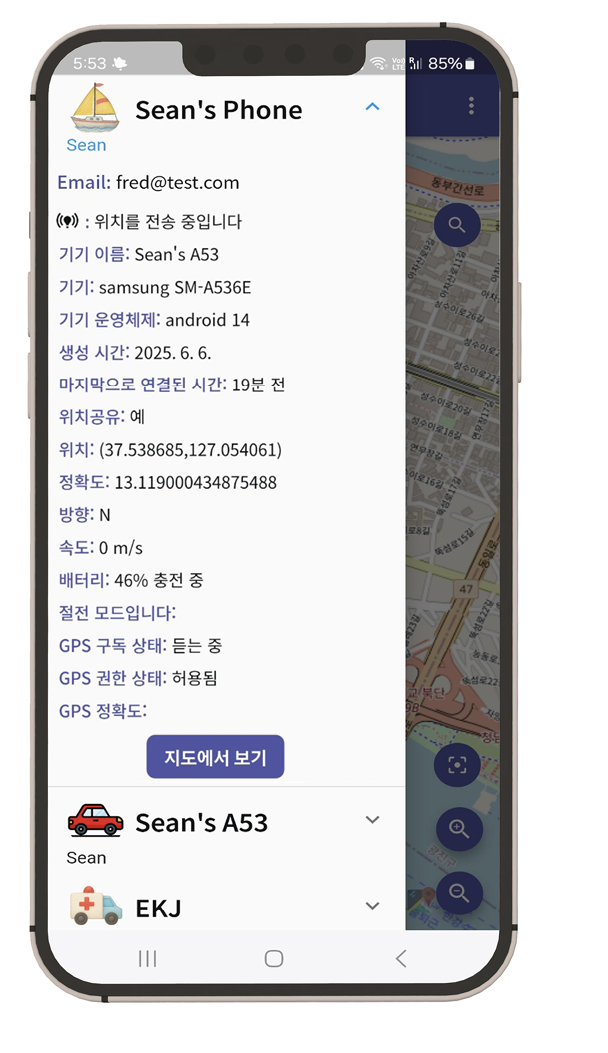Zoom out on the map
This screenshot has height=1053, width=608.
[x=459, y=892]
